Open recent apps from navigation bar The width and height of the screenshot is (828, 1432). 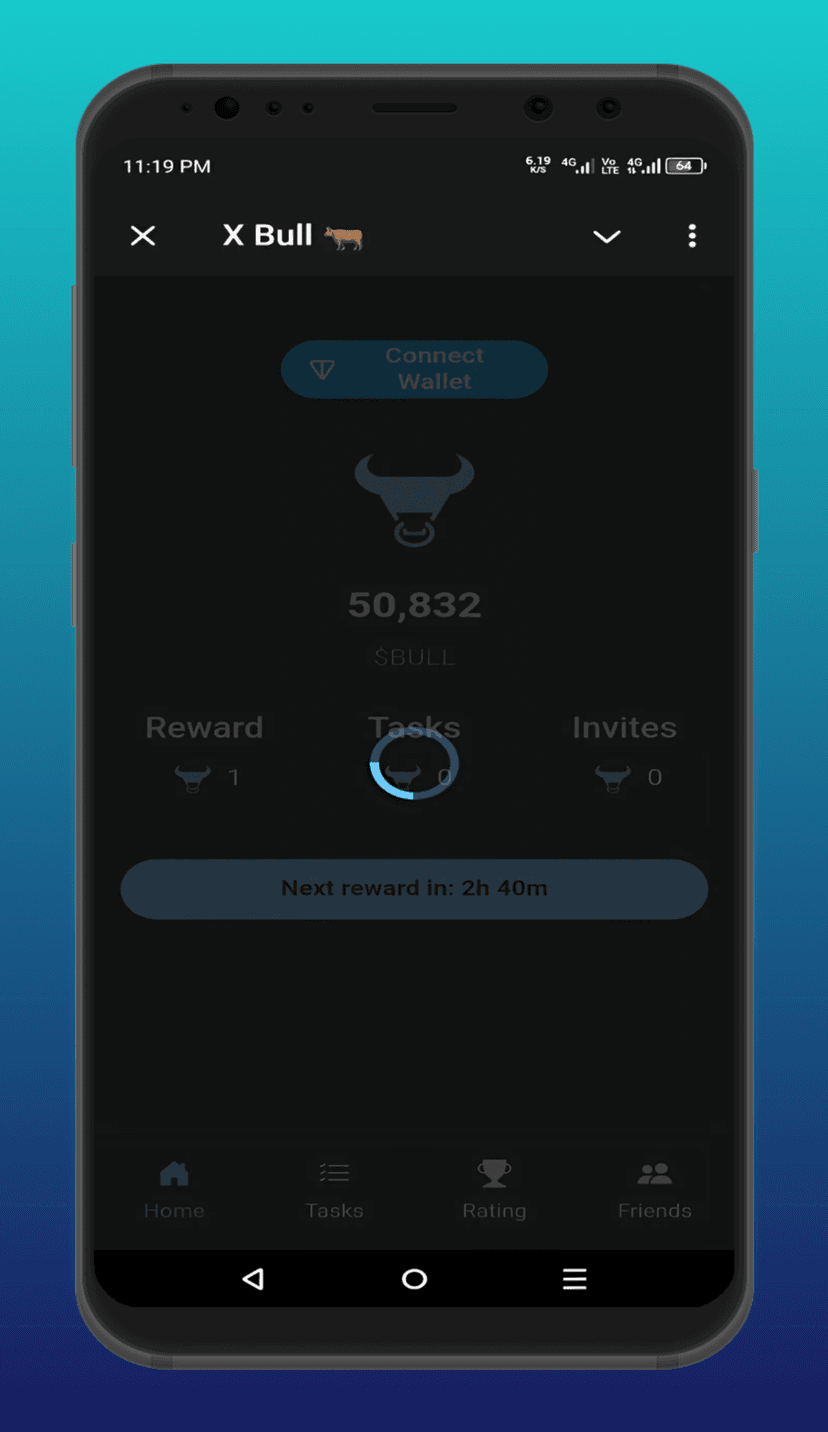click(574, 1278)
